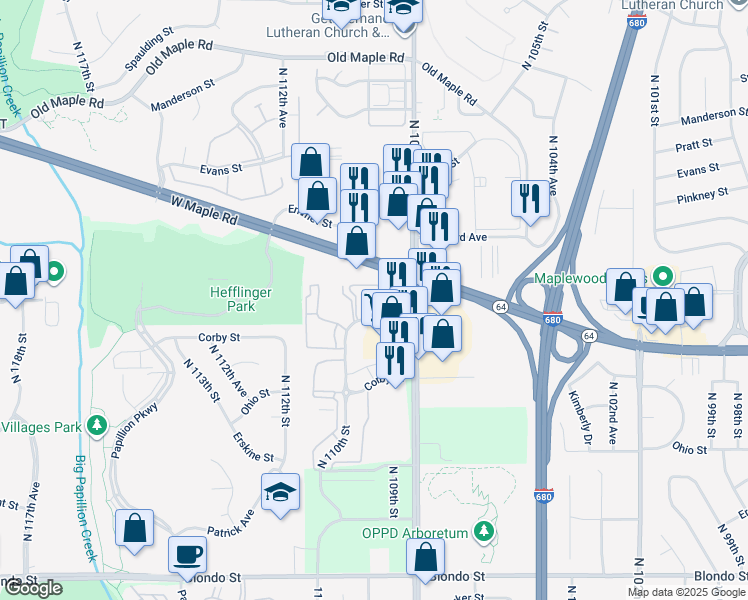Screen dimensions: 748x600
Task: Open the coffee cup marker by Blondo St
Action: pyautogui.click(x=187, y=558)
